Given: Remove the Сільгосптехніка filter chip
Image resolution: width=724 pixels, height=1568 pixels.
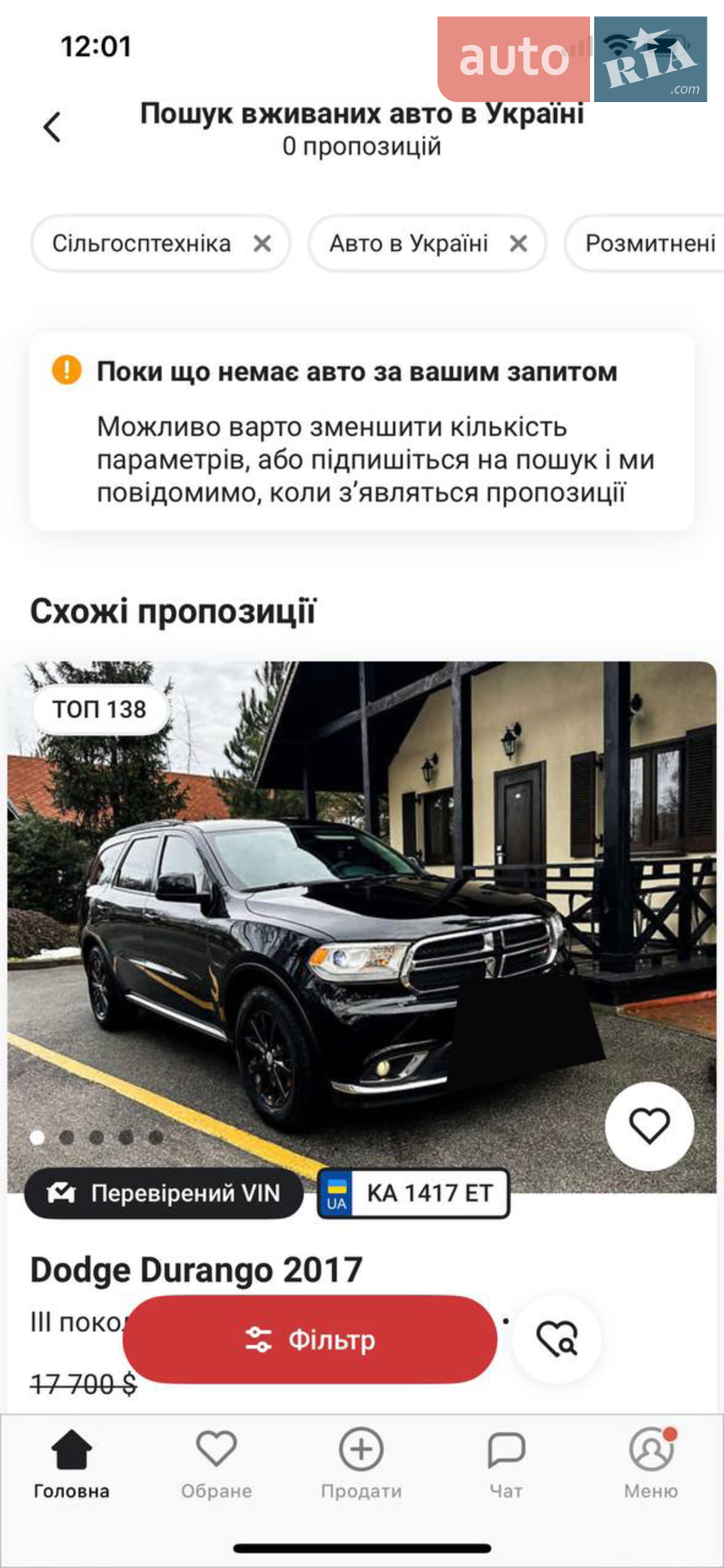Looking at the screenshot, I should [262, 243].
